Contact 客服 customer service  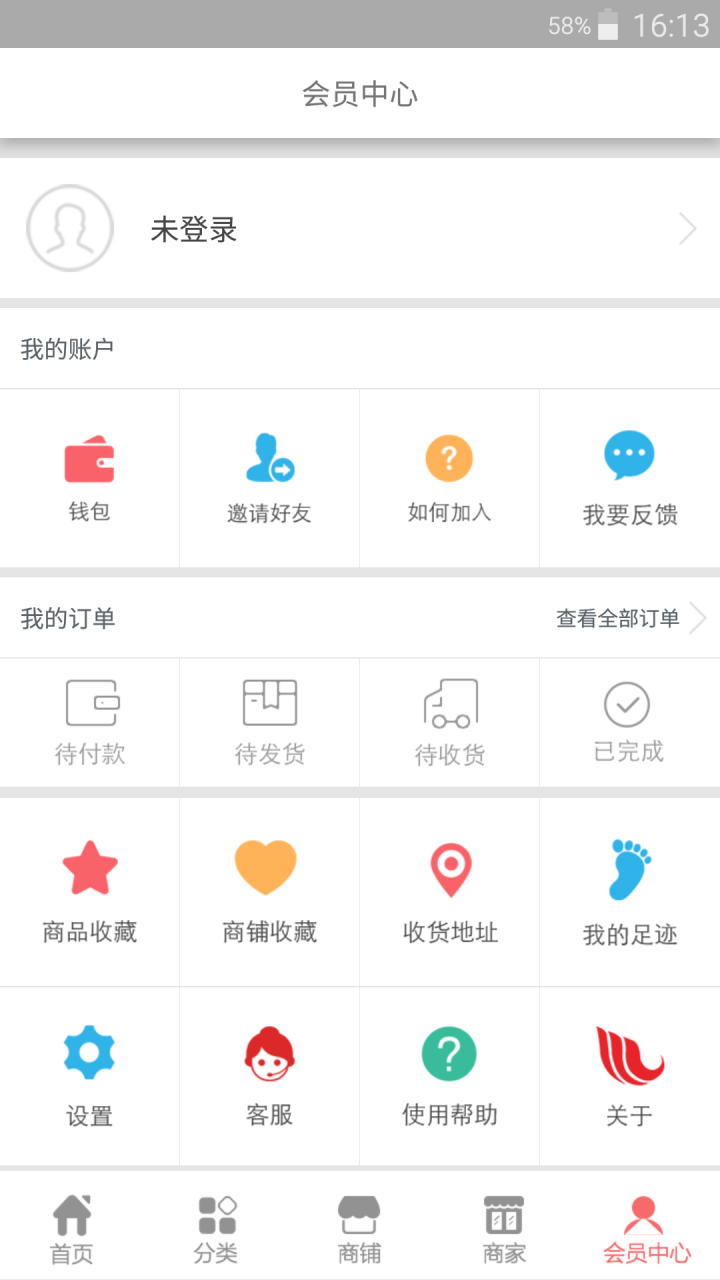pos(269,1075)
